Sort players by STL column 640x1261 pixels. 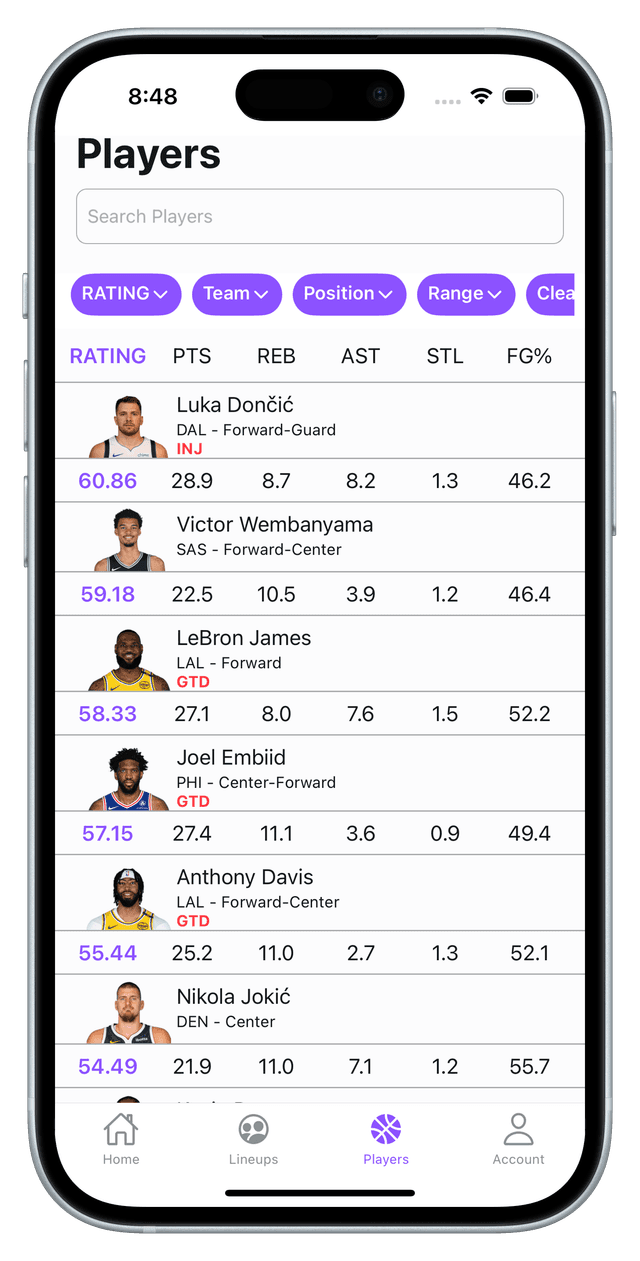(x=445, y=356)
